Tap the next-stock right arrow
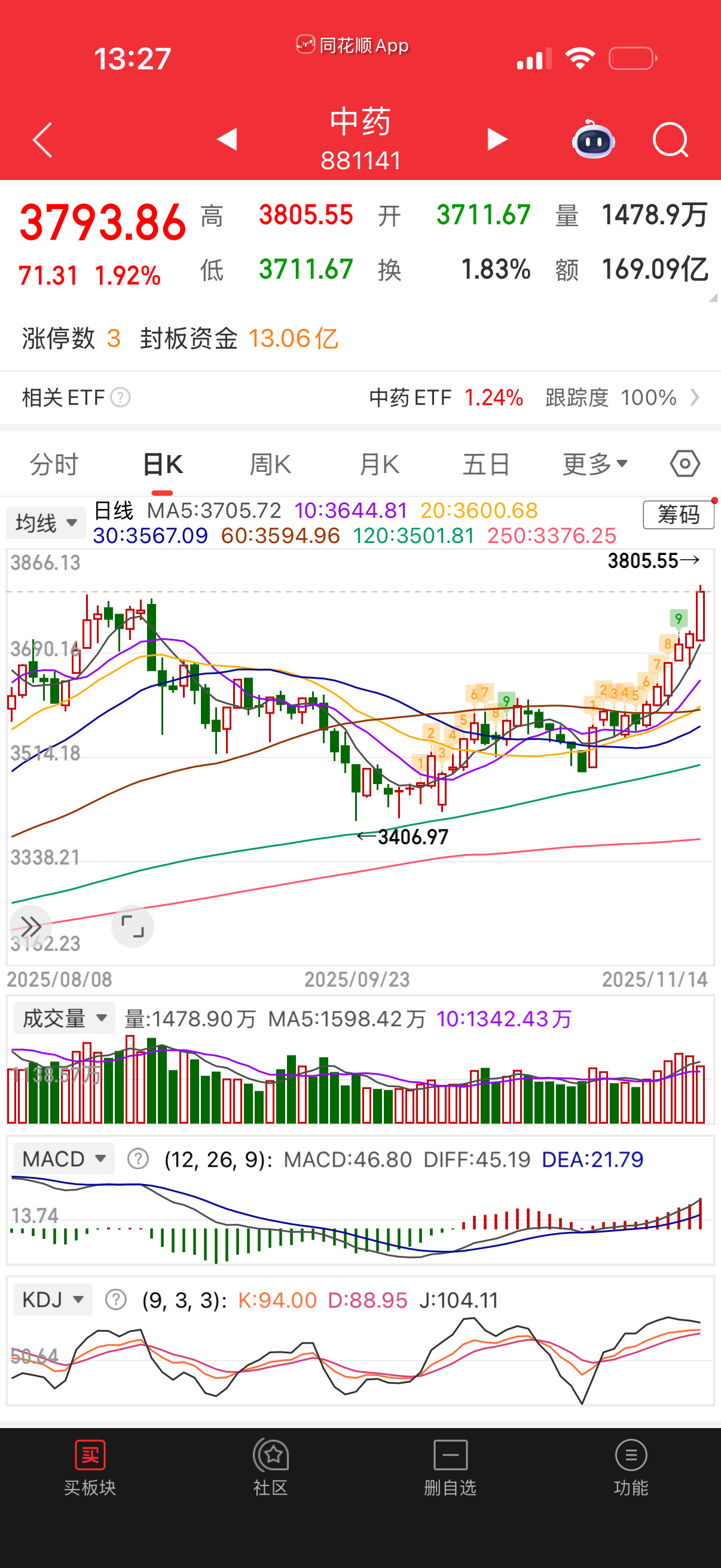Screen dimensions: 721x1568 pos(496,140)
